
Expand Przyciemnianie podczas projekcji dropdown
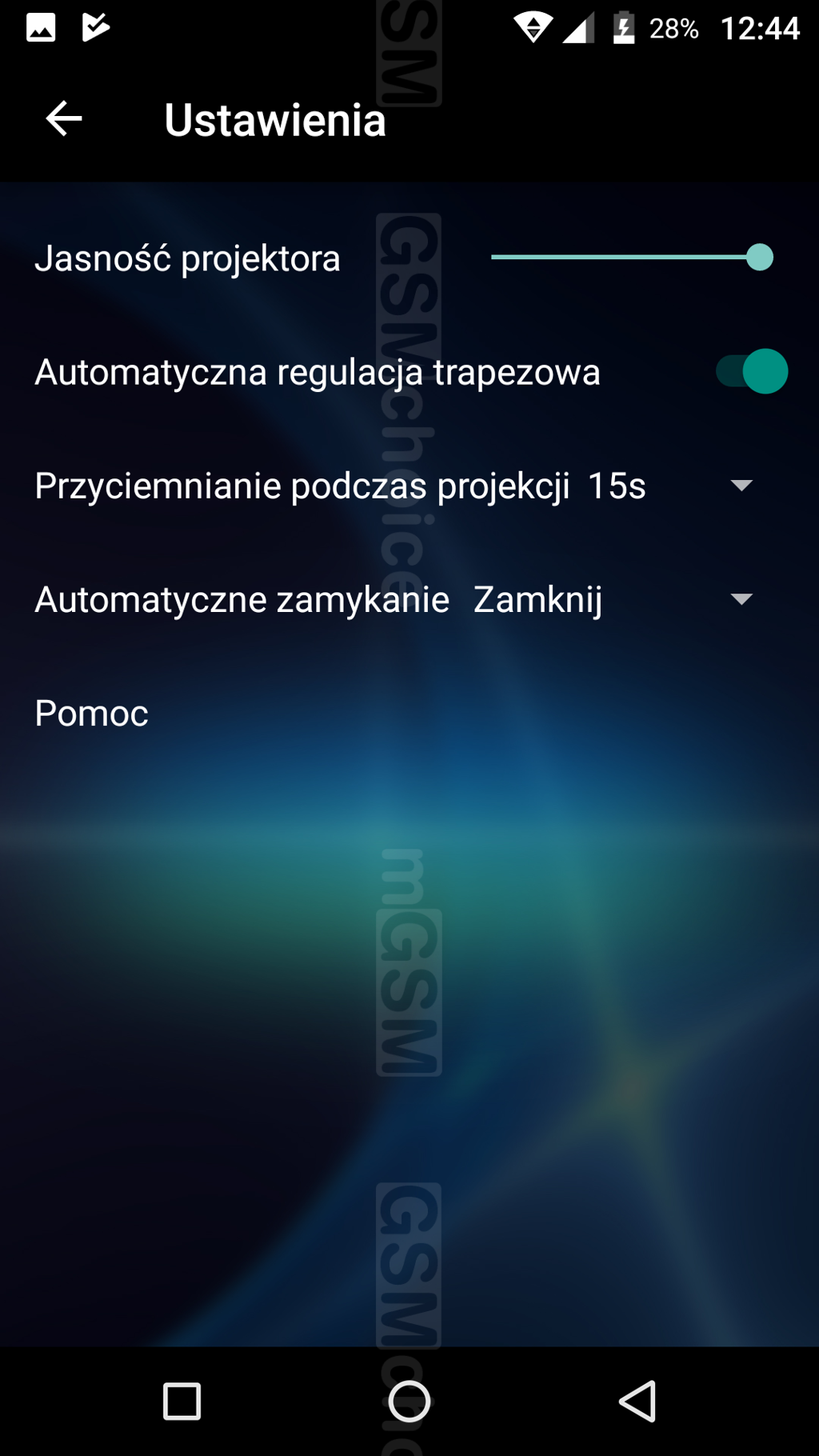(741, 486)
